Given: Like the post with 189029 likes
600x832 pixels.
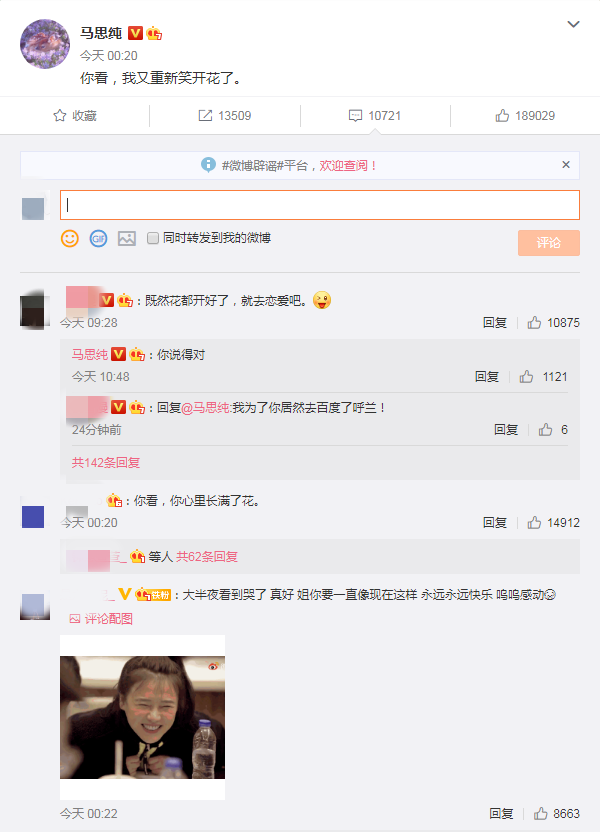Looking at the screenshot, I should point(525,116).
